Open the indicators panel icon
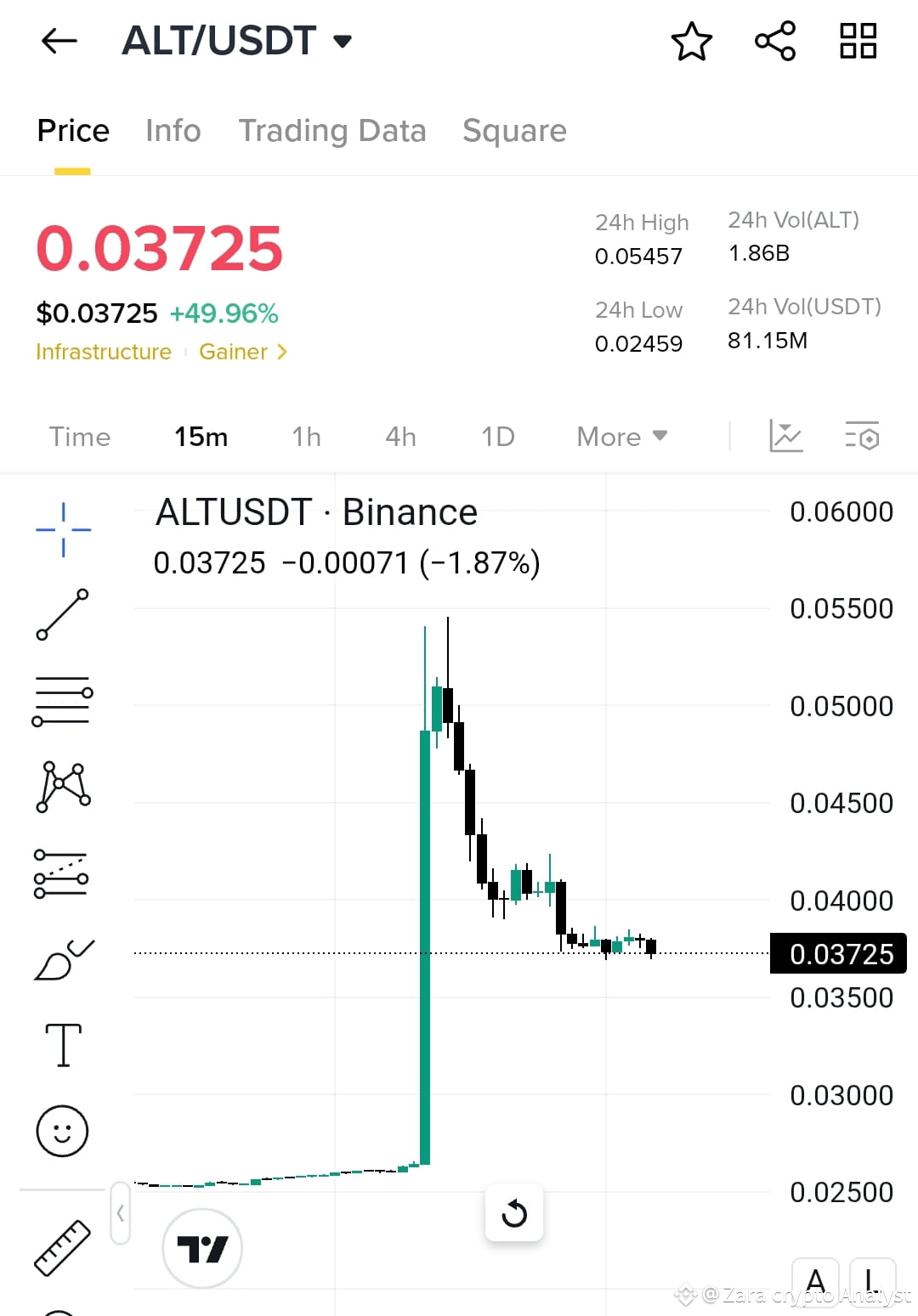Screen dimensions: 918x1316 click(x=862, y=436)
